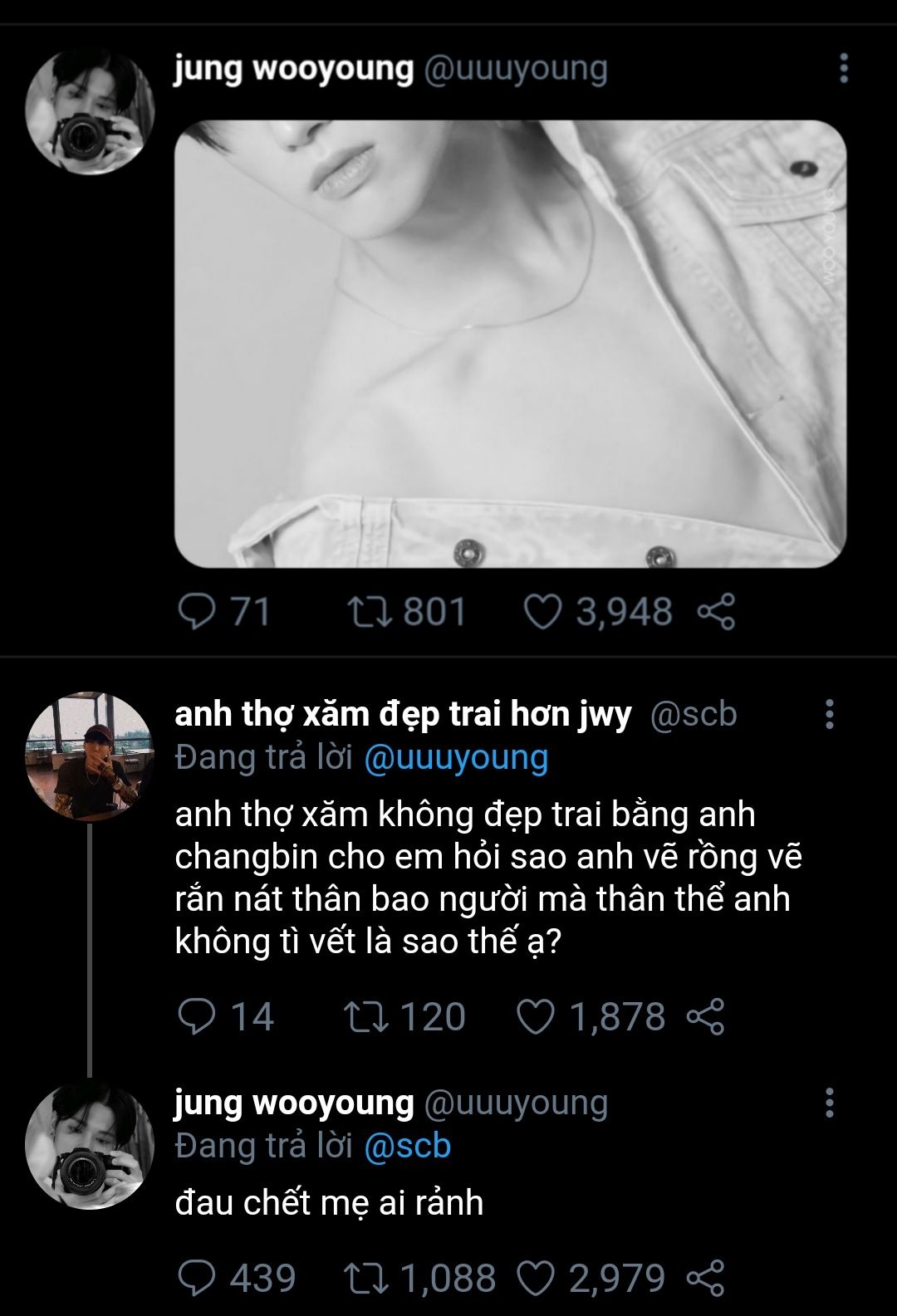
Task: Open overflow menu on the top jung wooyoung tweet
Action: [843, 68]
